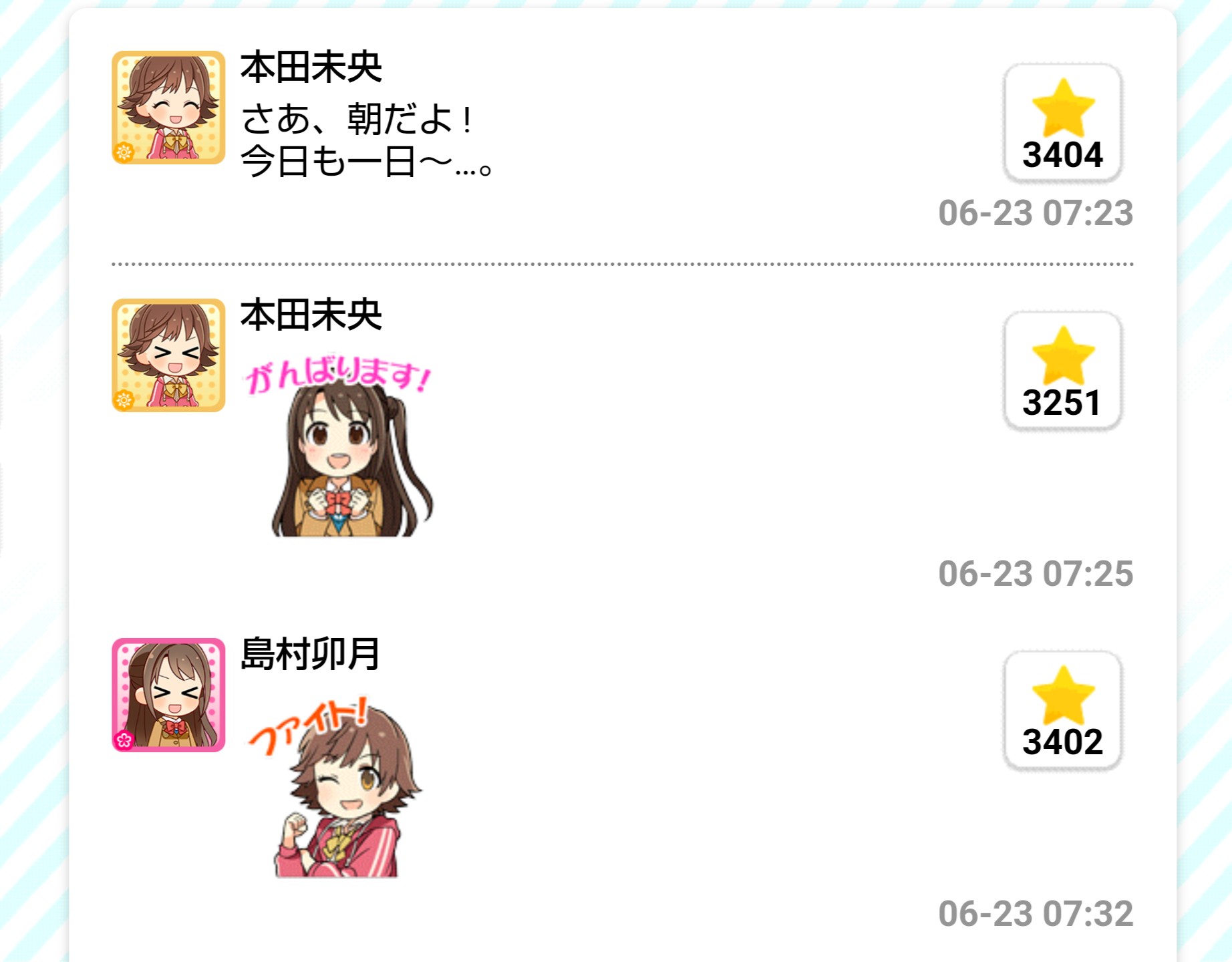Open 本田未央's avatar on the 07:25 post

tap(168, 355)
